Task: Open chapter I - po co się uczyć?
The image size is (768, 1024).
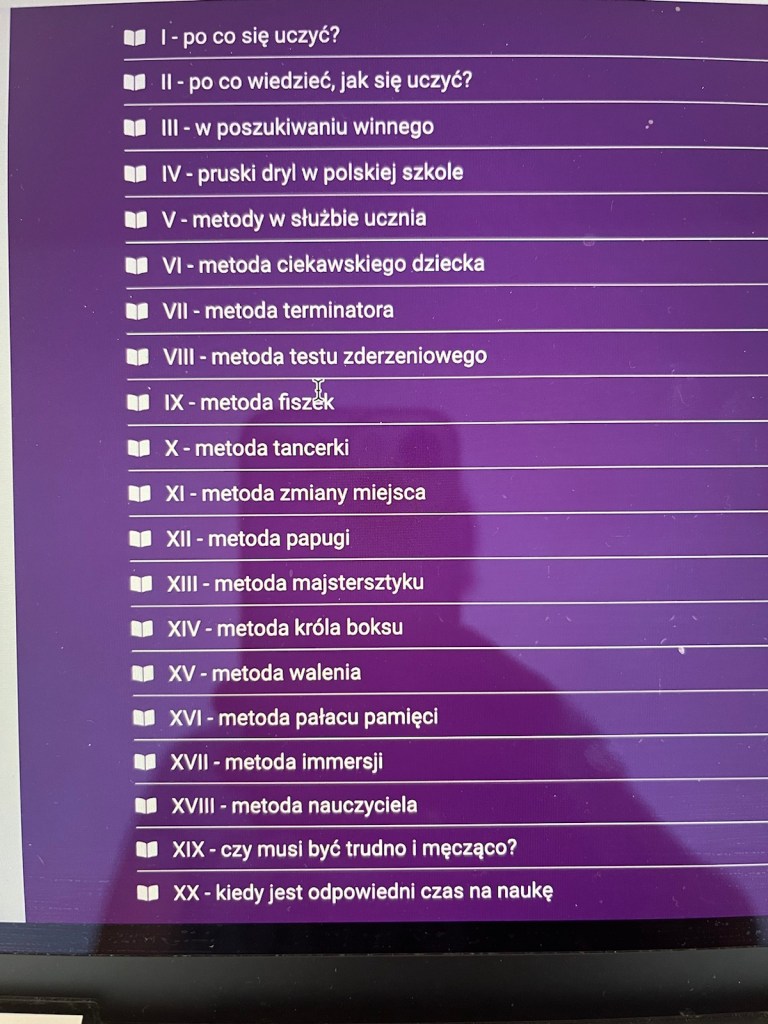Action: coord(249,37)
